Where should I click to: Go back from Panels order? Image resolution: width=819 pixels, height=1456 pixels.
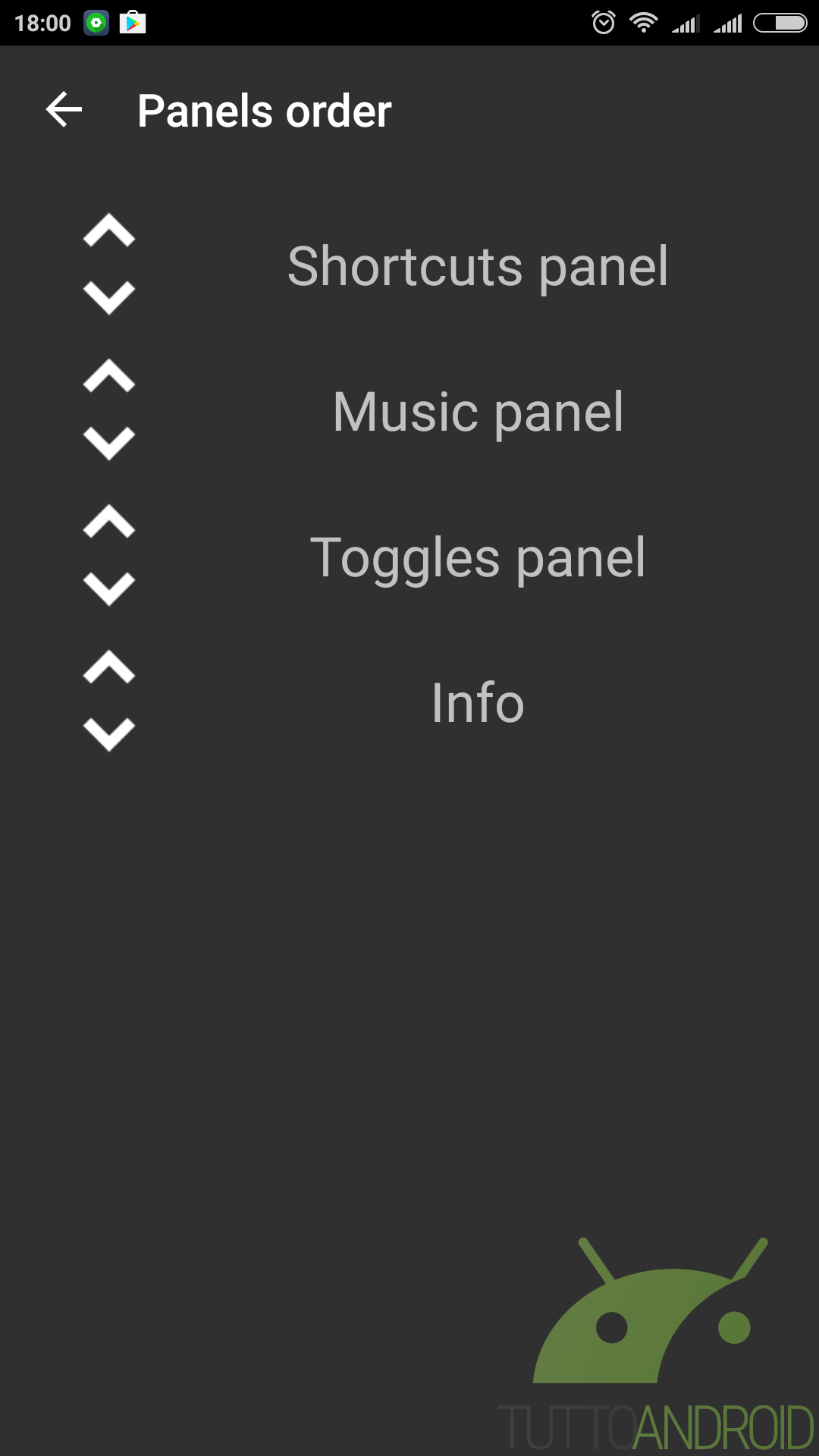pos(64,110)
